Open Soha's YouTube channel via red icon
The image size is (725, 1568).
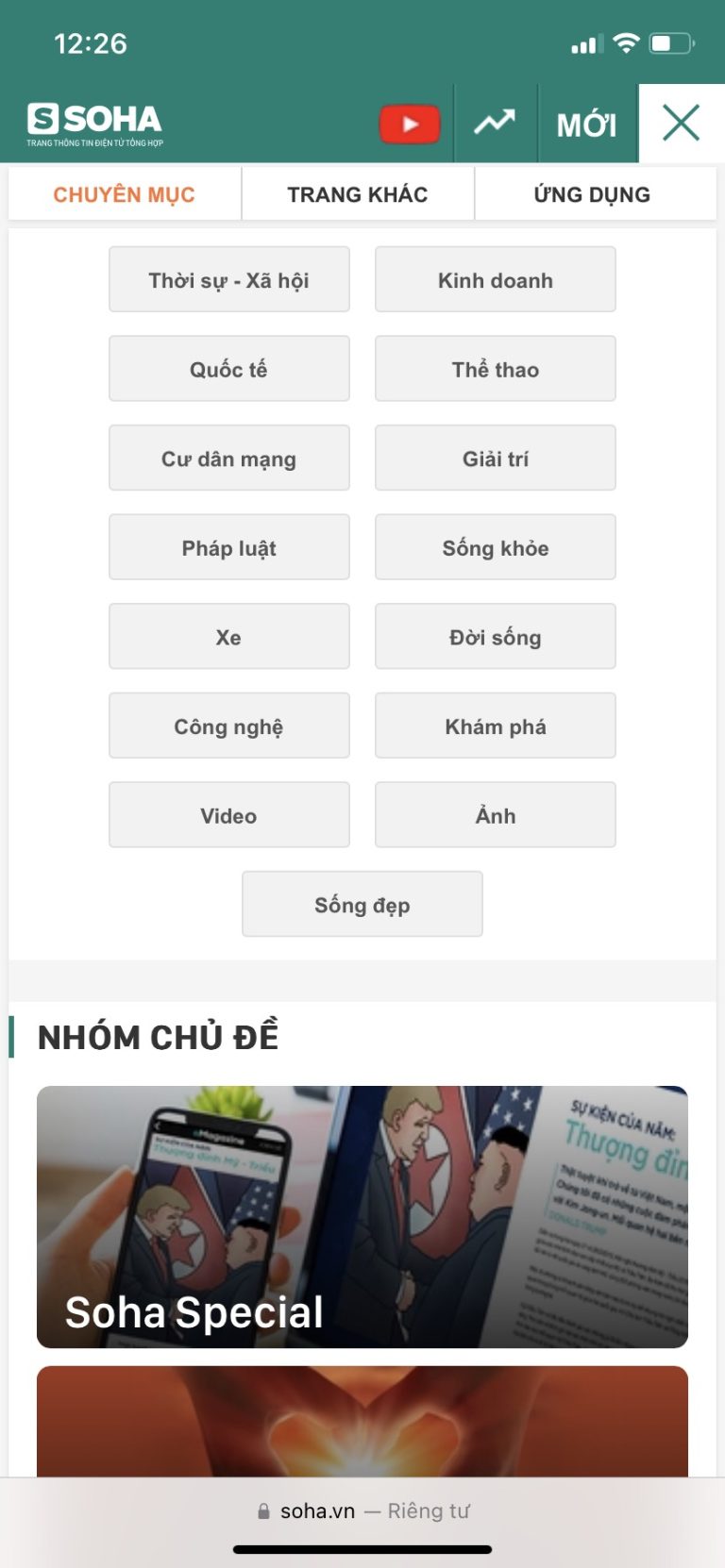coord(410,123)
